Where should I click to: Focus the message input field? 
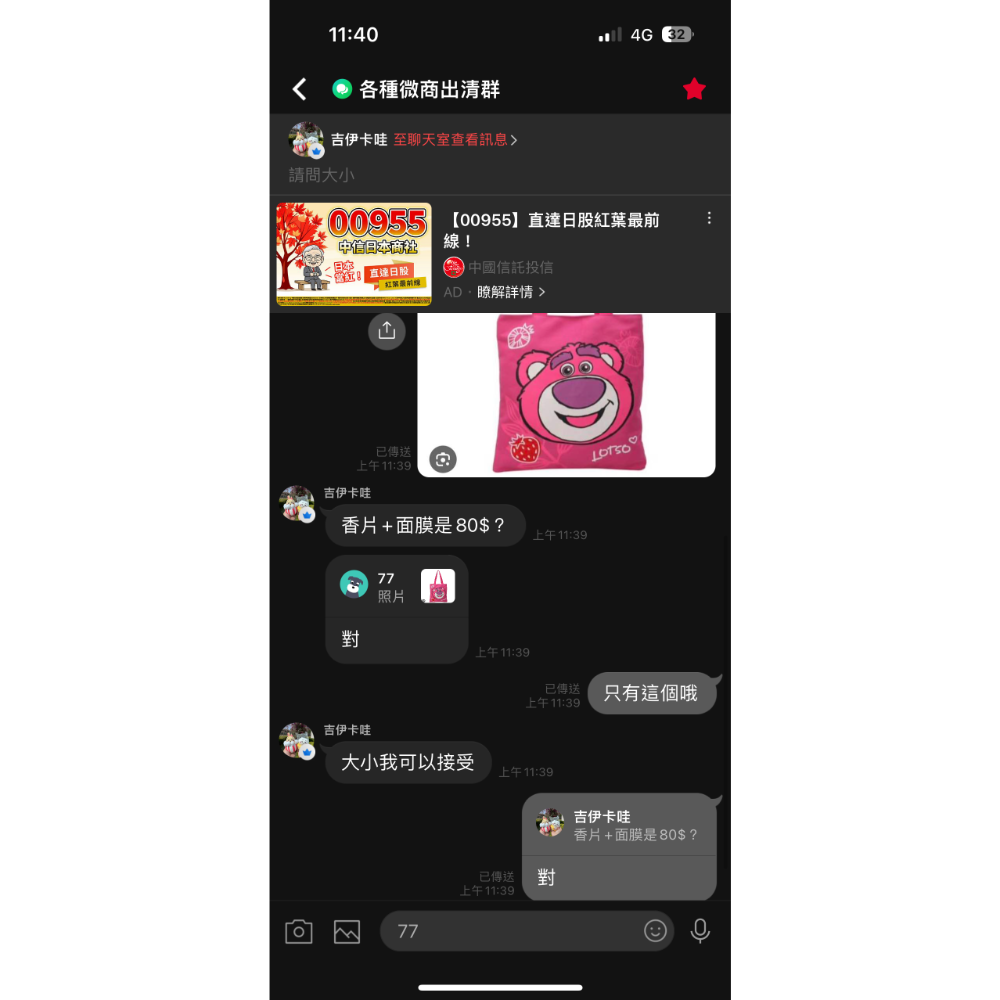pyautogui.click(x=510, y=931)
